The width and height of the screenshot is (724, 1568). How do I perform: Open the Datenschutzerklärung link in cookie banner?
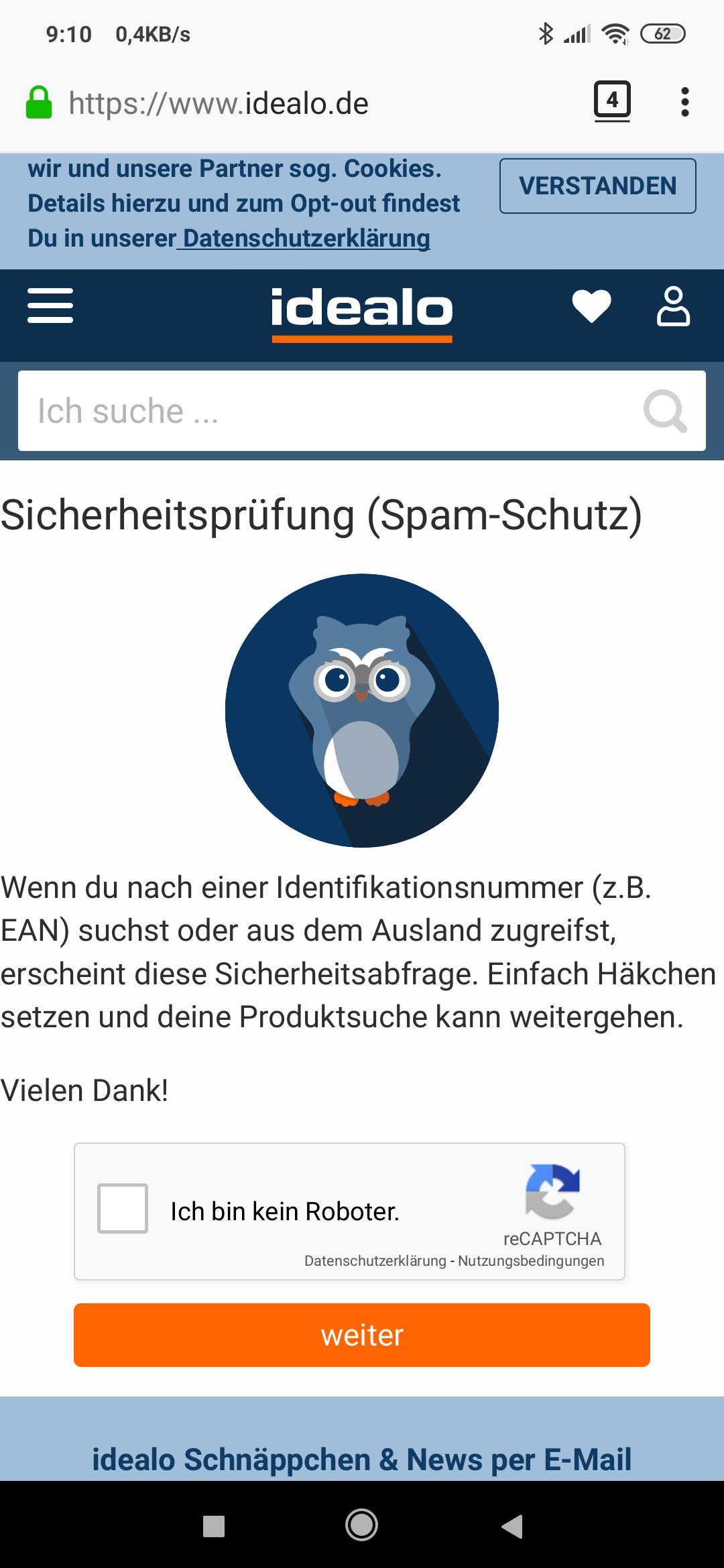[306, 239]
